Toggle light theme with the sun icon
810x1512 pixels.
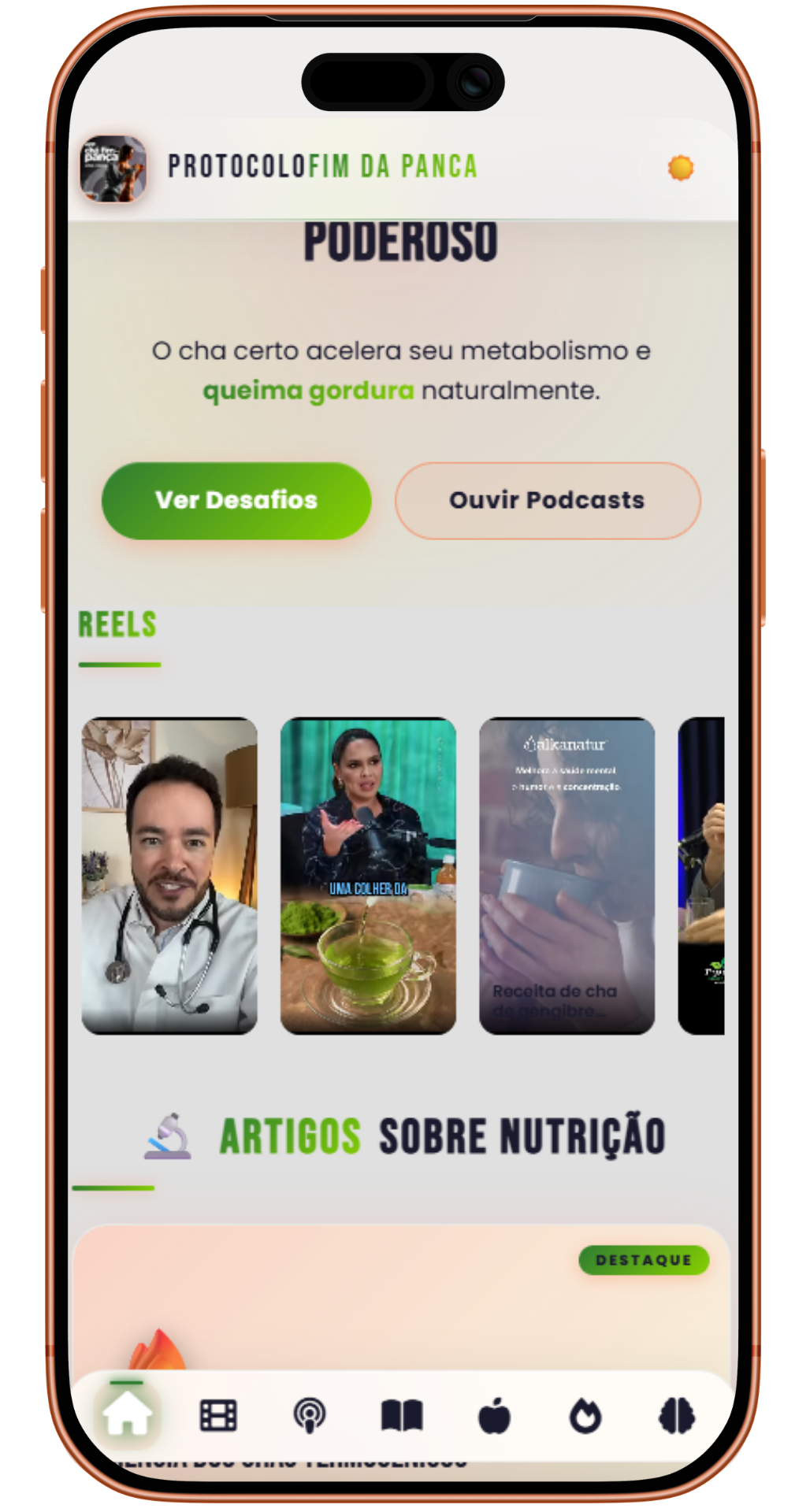tap(679, 167)
